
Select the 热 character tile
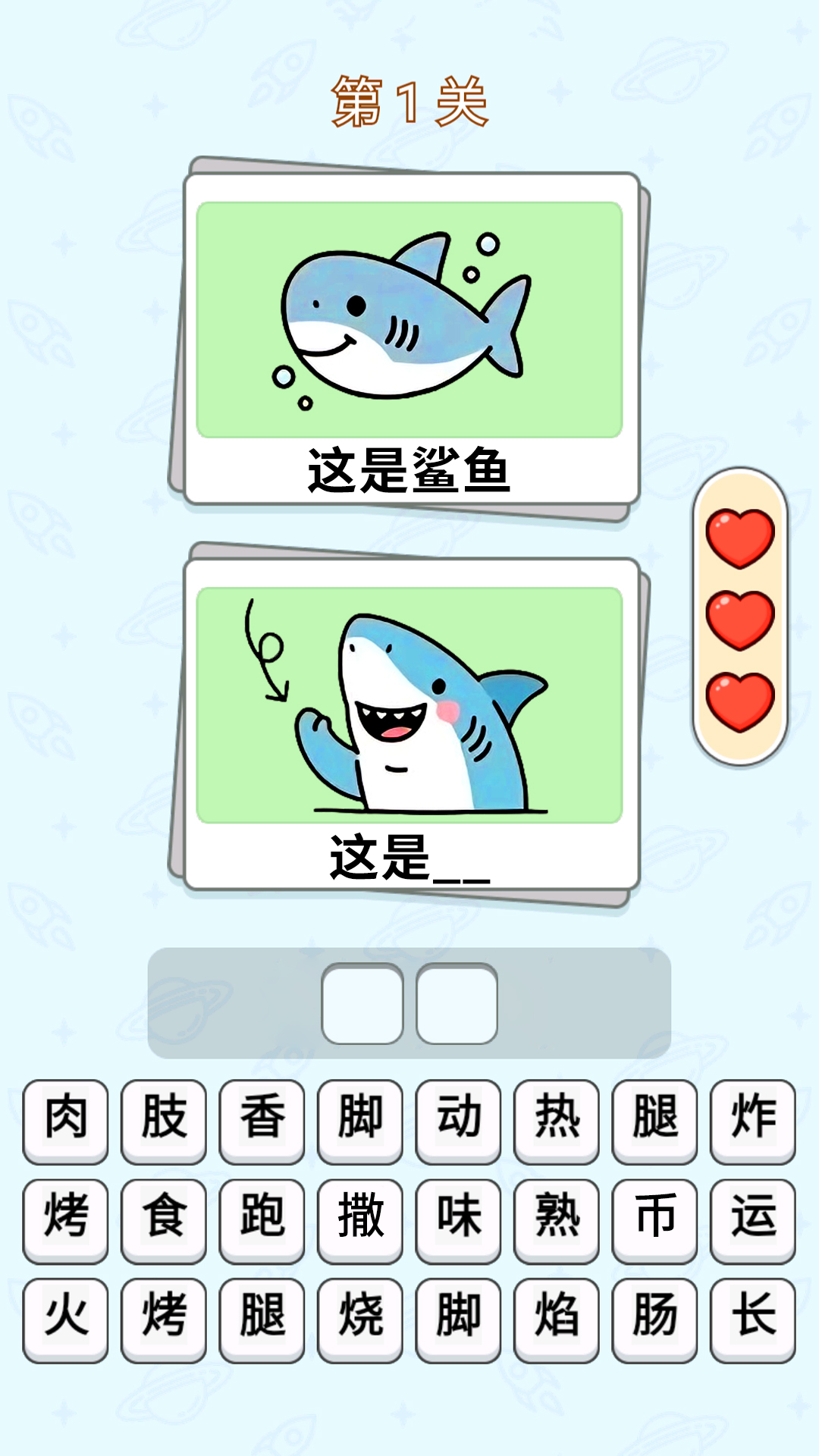pos(557,1120)
